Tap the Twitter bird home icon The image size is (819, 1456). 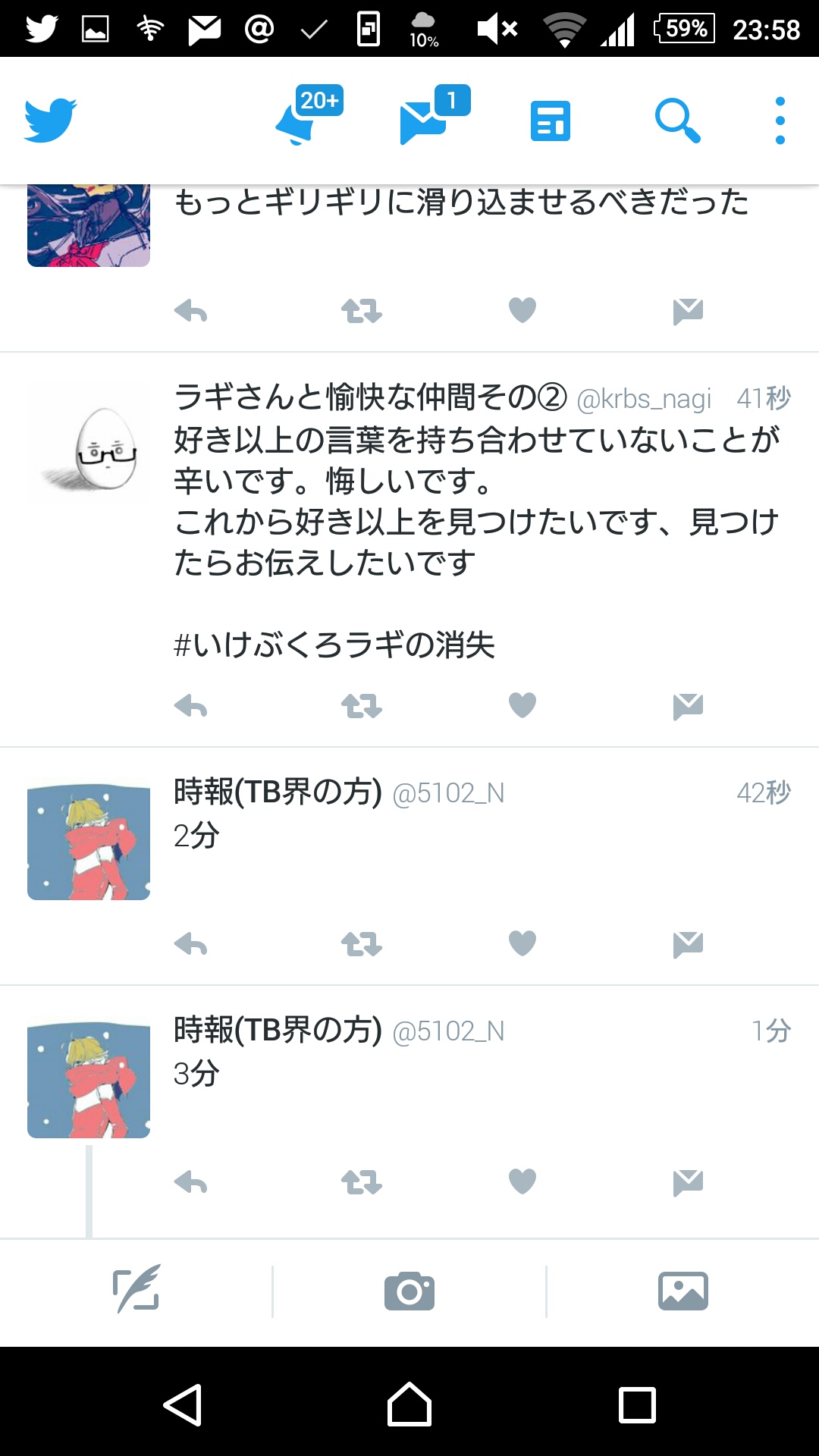pyautogui.click(x=50, y=120)
